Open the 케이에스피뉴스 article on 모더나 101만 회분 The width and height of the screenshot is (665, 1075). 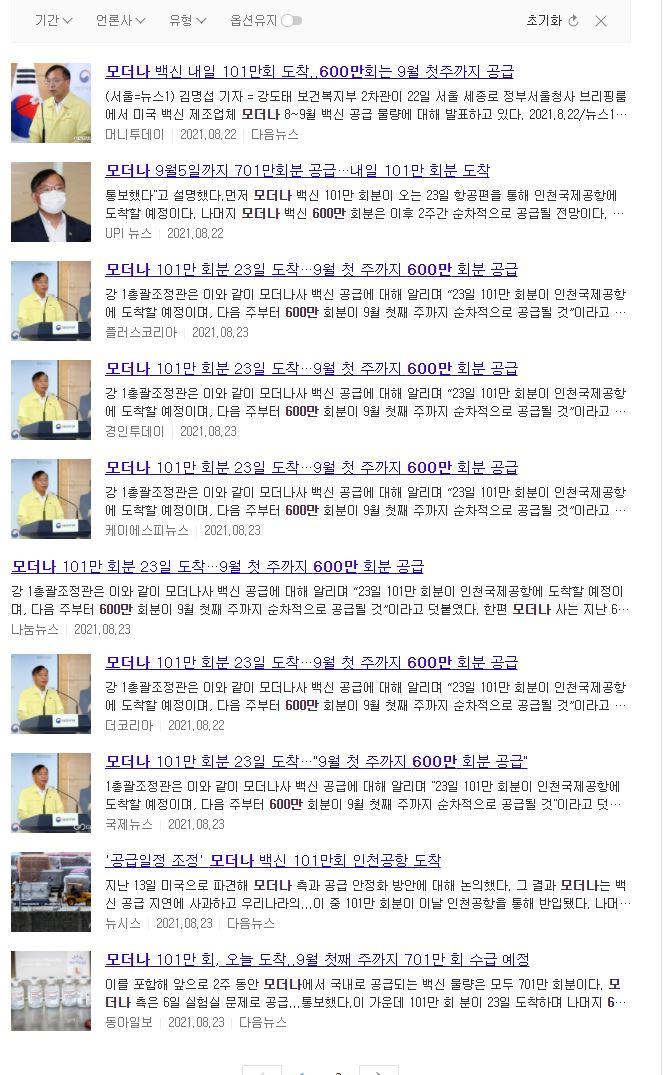tap(311, 468)
